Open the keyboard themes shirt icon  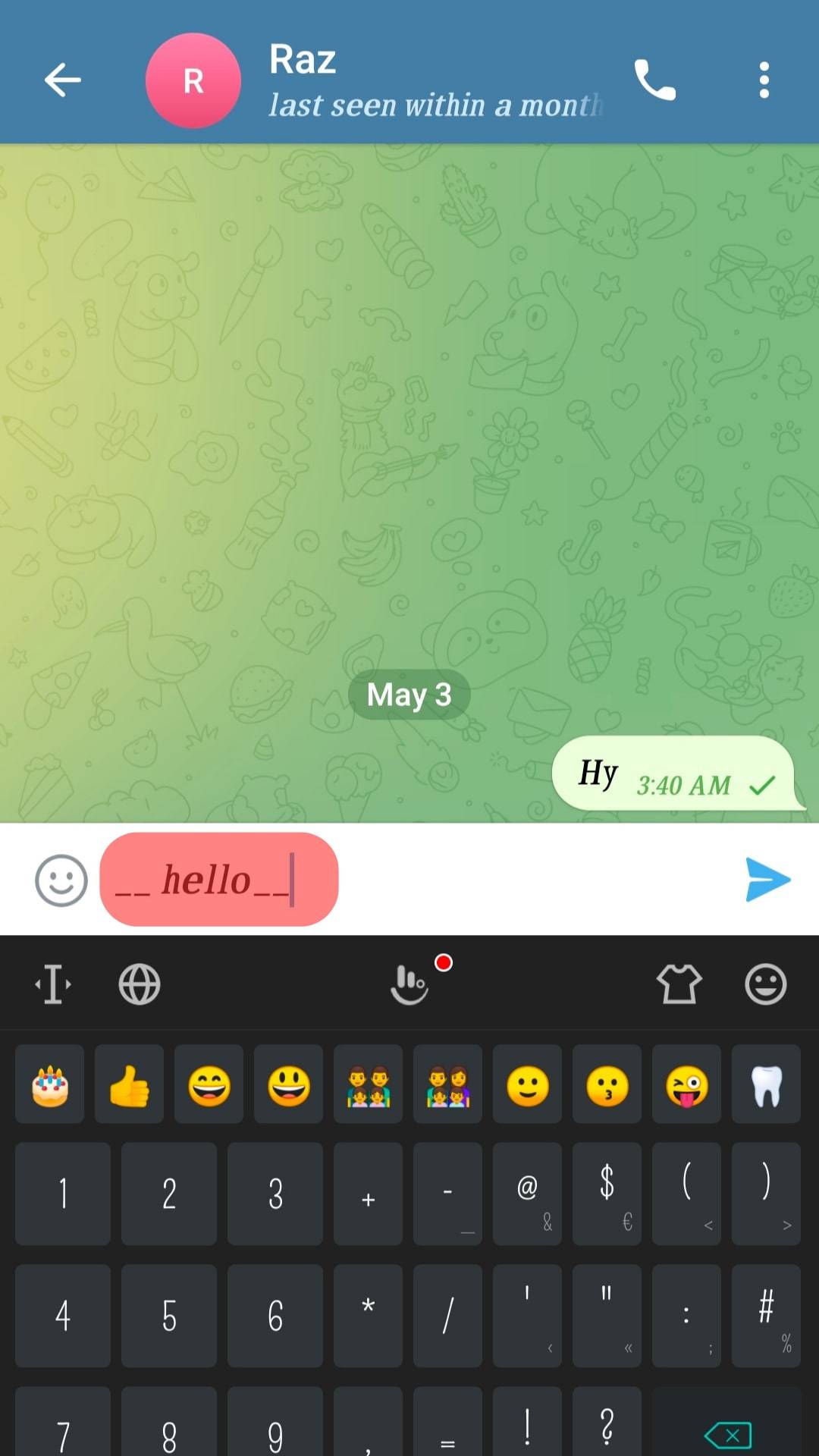(679, 984)
